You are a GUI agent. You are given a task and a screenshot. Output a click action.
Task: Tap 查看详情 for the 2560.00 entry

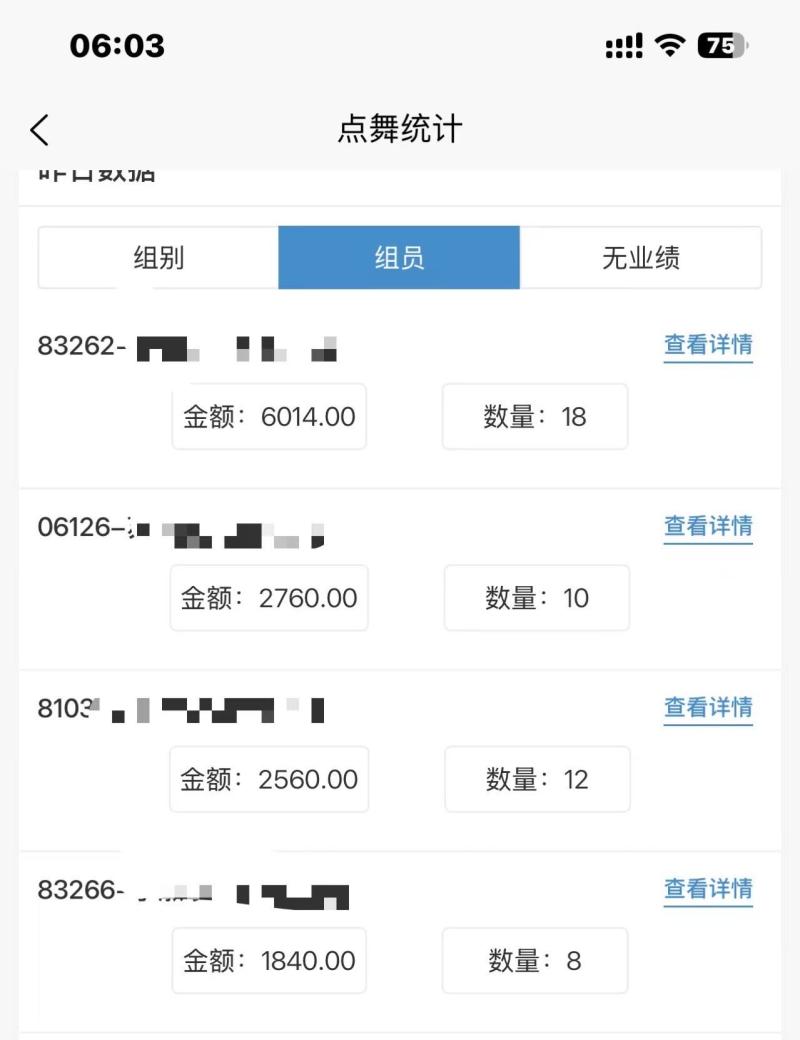708,707
